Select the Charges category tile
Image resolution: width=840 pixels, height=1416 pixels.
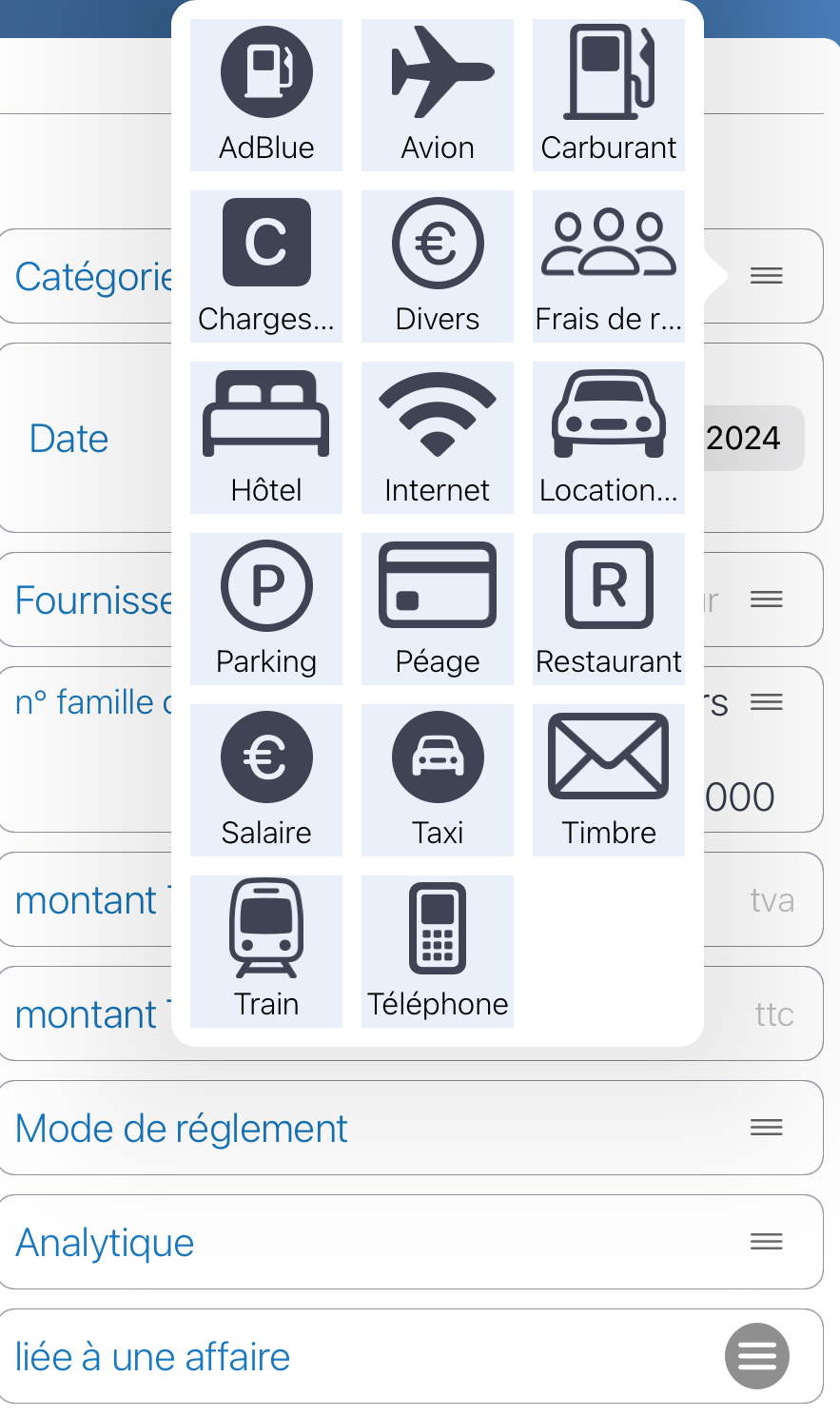[x=266, y=266]
